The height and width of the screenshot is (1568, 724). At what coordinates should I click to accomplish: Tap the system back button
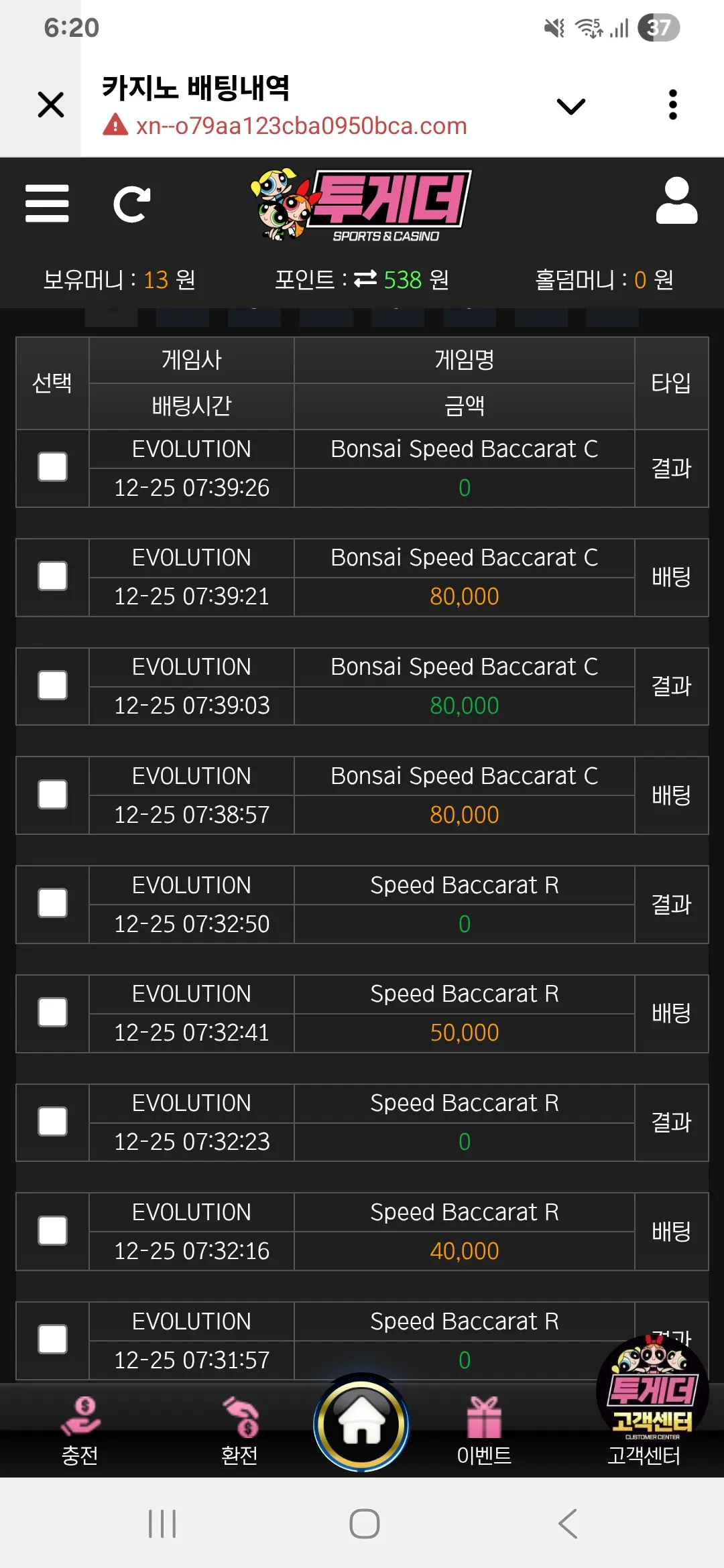pyautogui.click(x=568, y=1524)
